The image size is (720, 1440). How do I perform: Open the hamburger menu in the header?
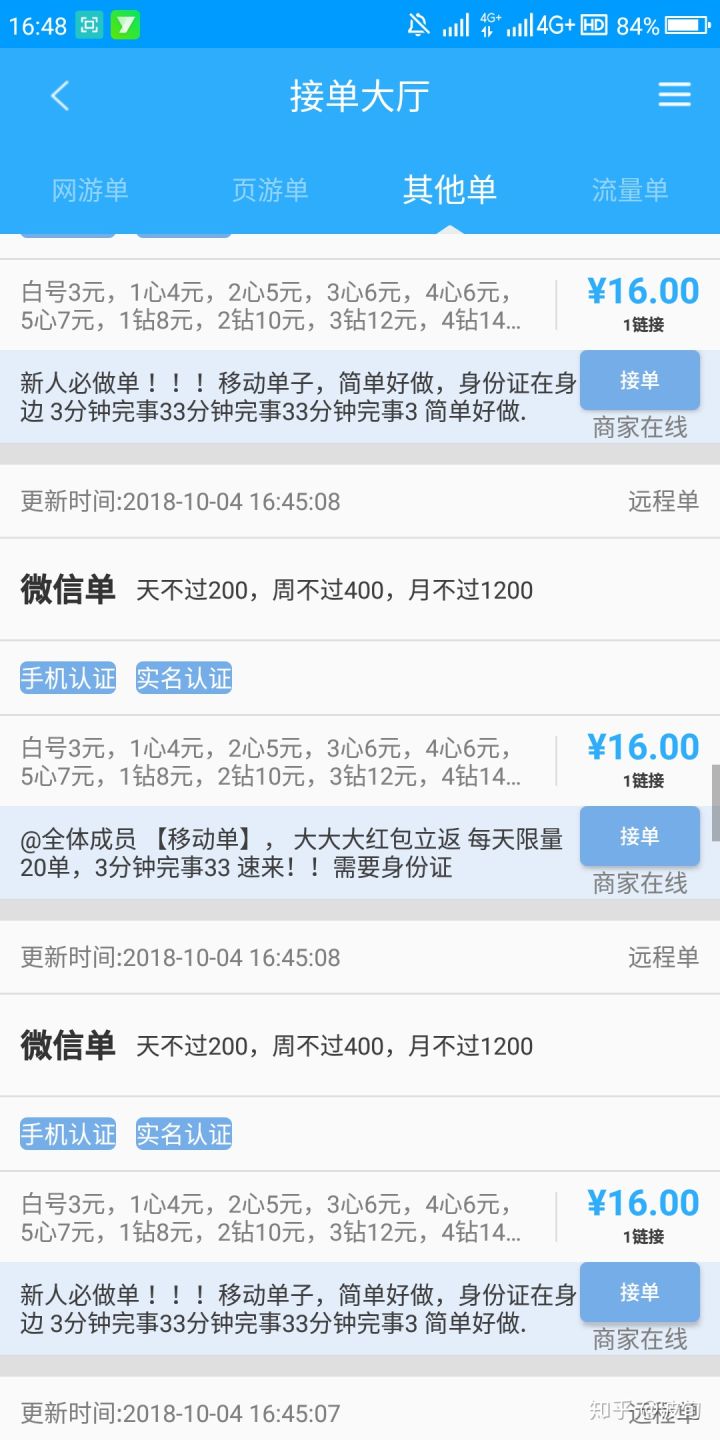(674, 95)
